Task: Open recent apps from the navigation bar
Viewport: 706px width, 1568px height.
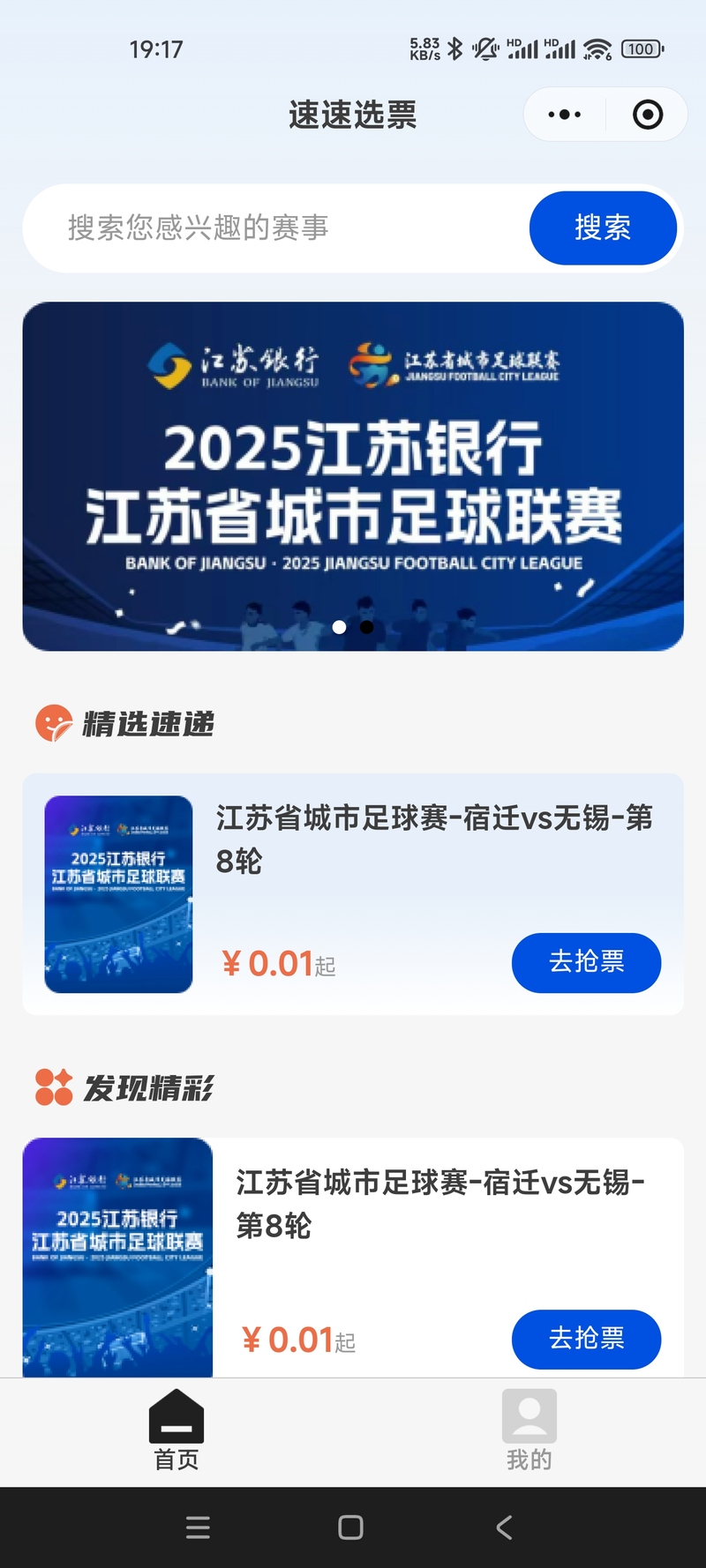Action: coord(199,1527)
